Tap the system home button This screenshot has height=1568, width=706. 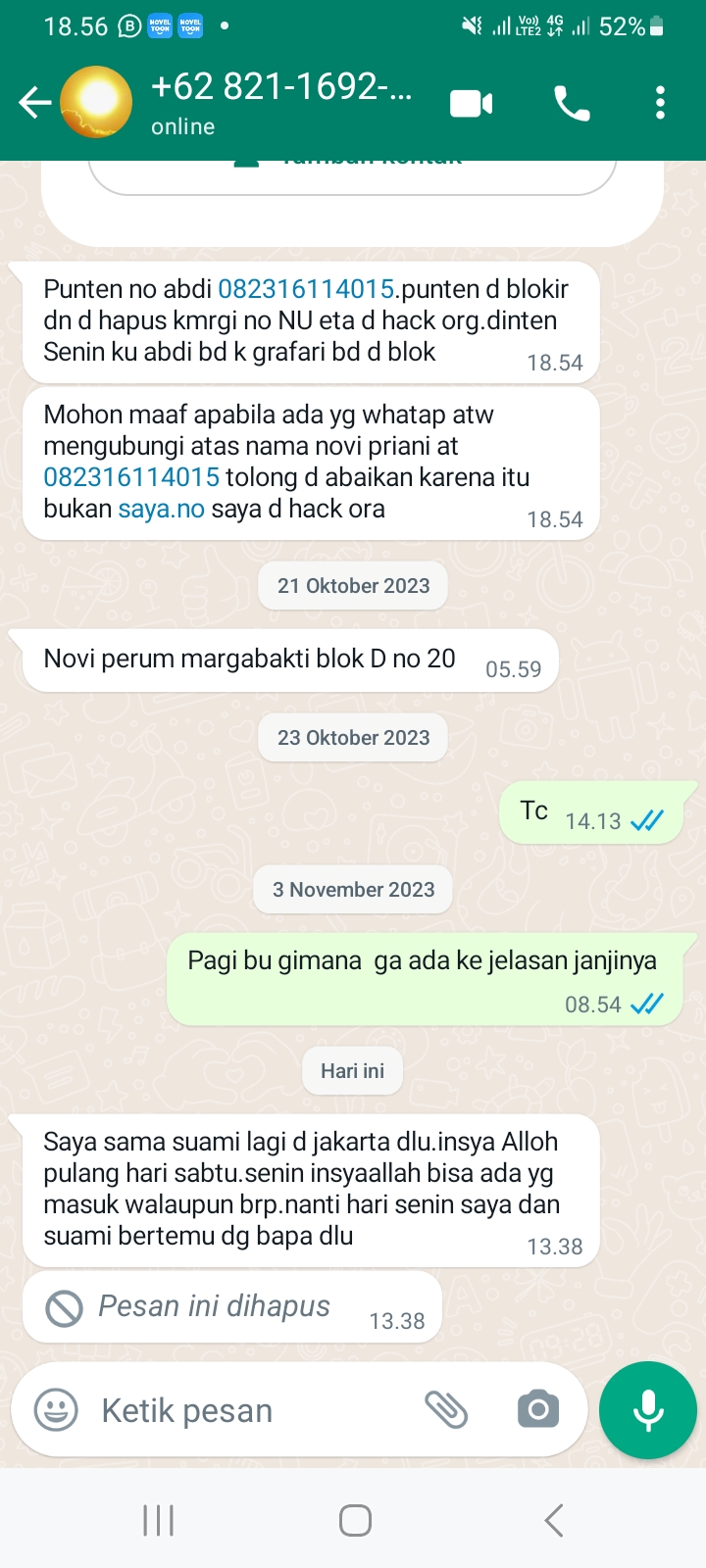(x=354, y=1521)
